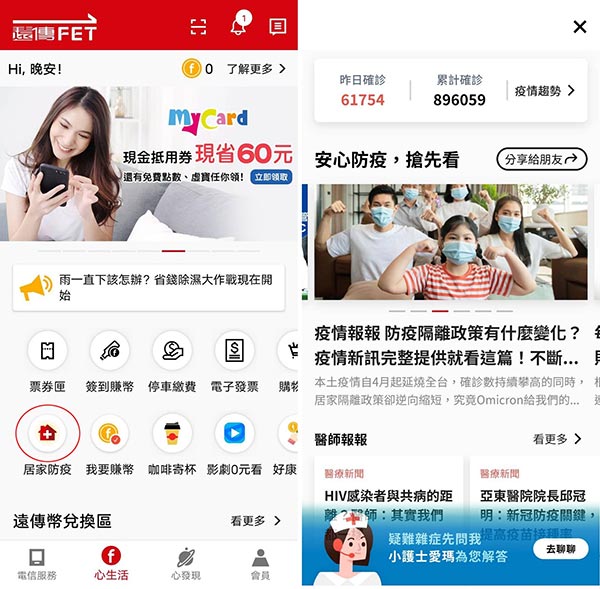Viewport: 600px width, 589px height.
Task: Close the 防疫 page with the X
Action: [x=579, y=27]
